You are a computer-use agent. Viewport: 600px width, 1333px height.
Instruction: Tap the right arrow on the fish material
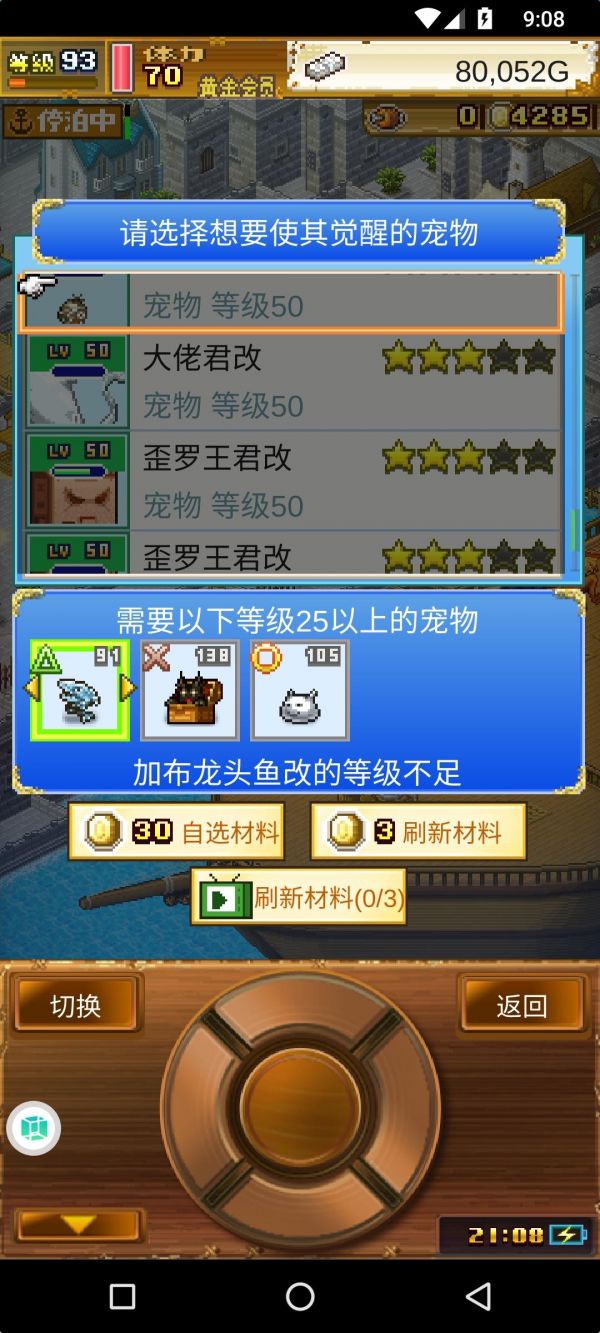coord(128,688)
